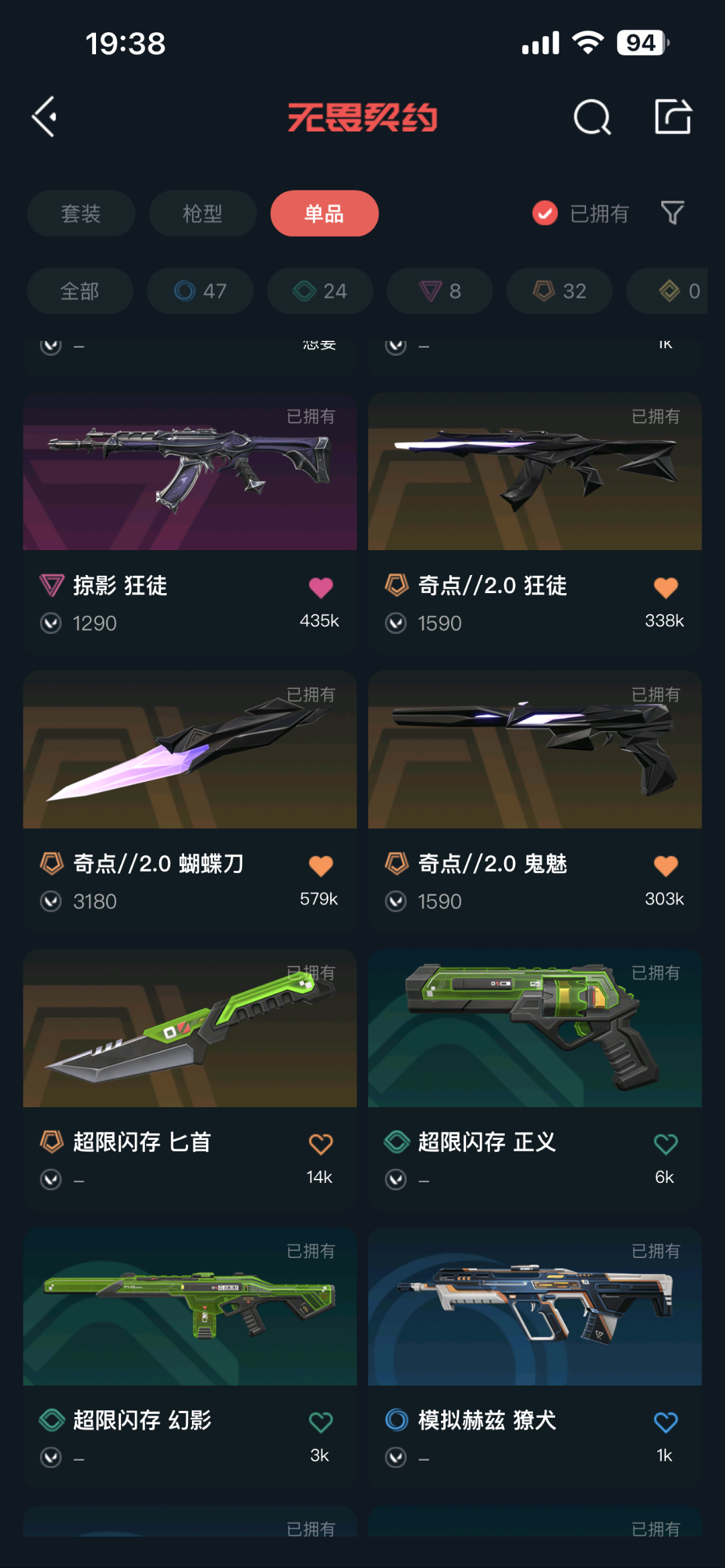Viewport: 725px width, 1568px height.
Task: Switch to the 枪型 tab
Action: click(203, 213)
